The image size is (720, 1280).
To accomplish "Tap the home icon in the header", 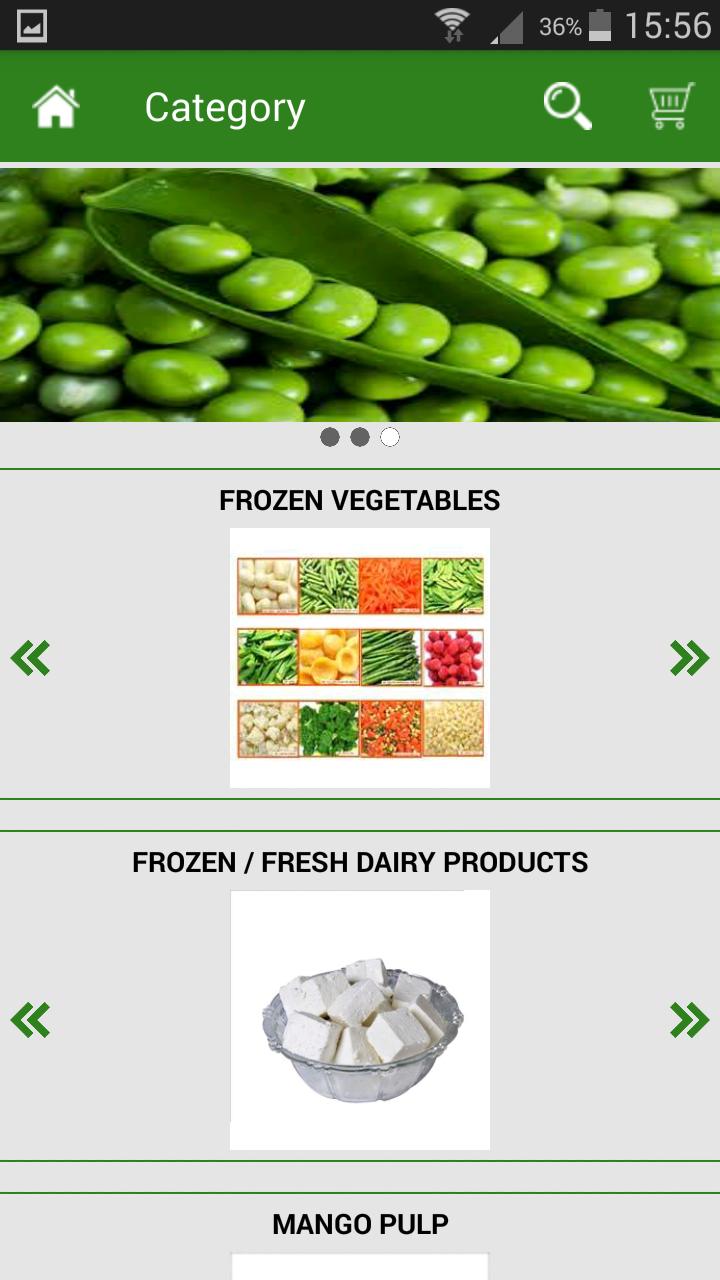I will [x=55, y=106].
